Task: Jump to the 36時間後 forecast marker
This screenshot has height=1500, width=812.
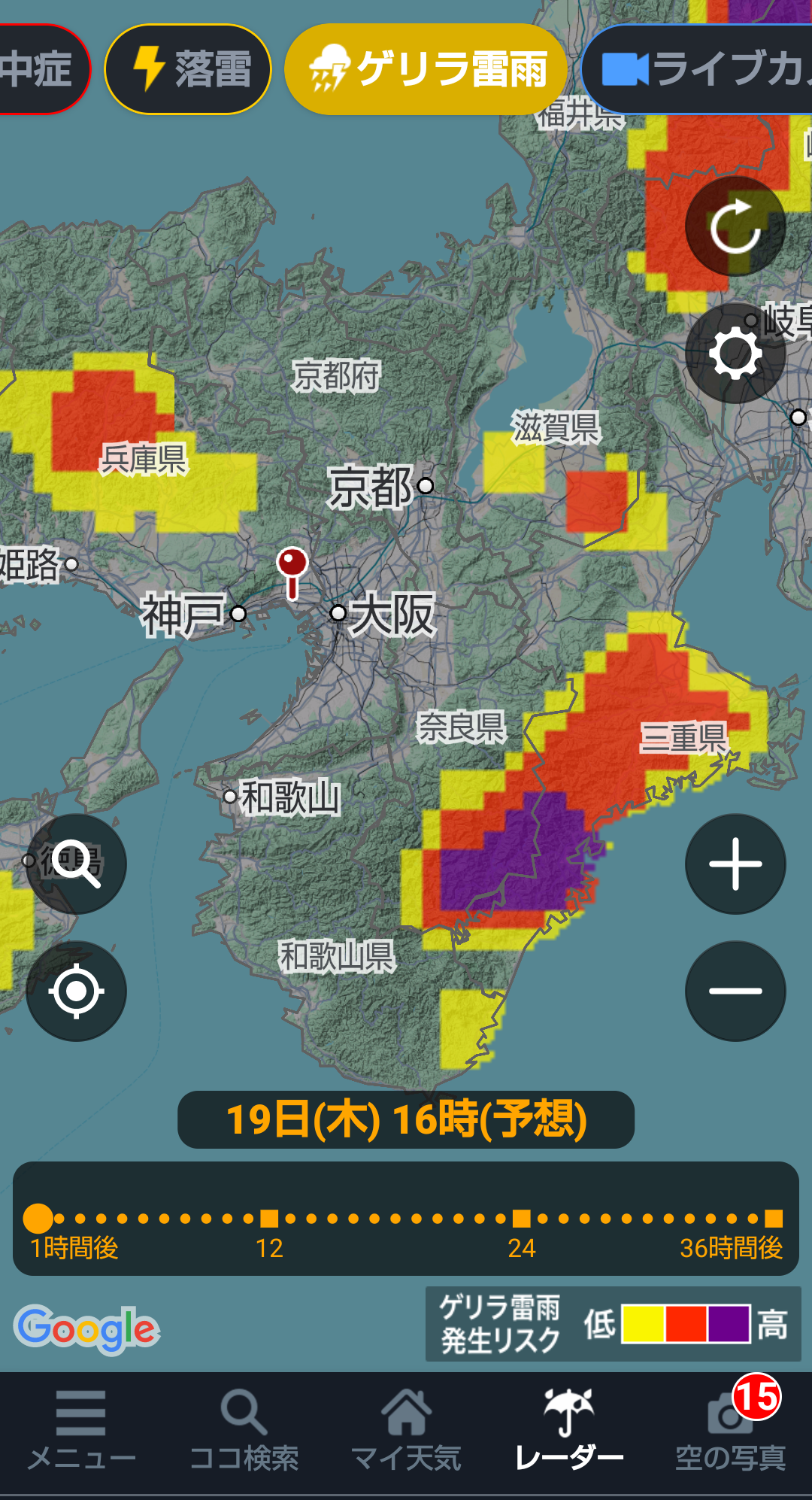Action: point(774,1219)
